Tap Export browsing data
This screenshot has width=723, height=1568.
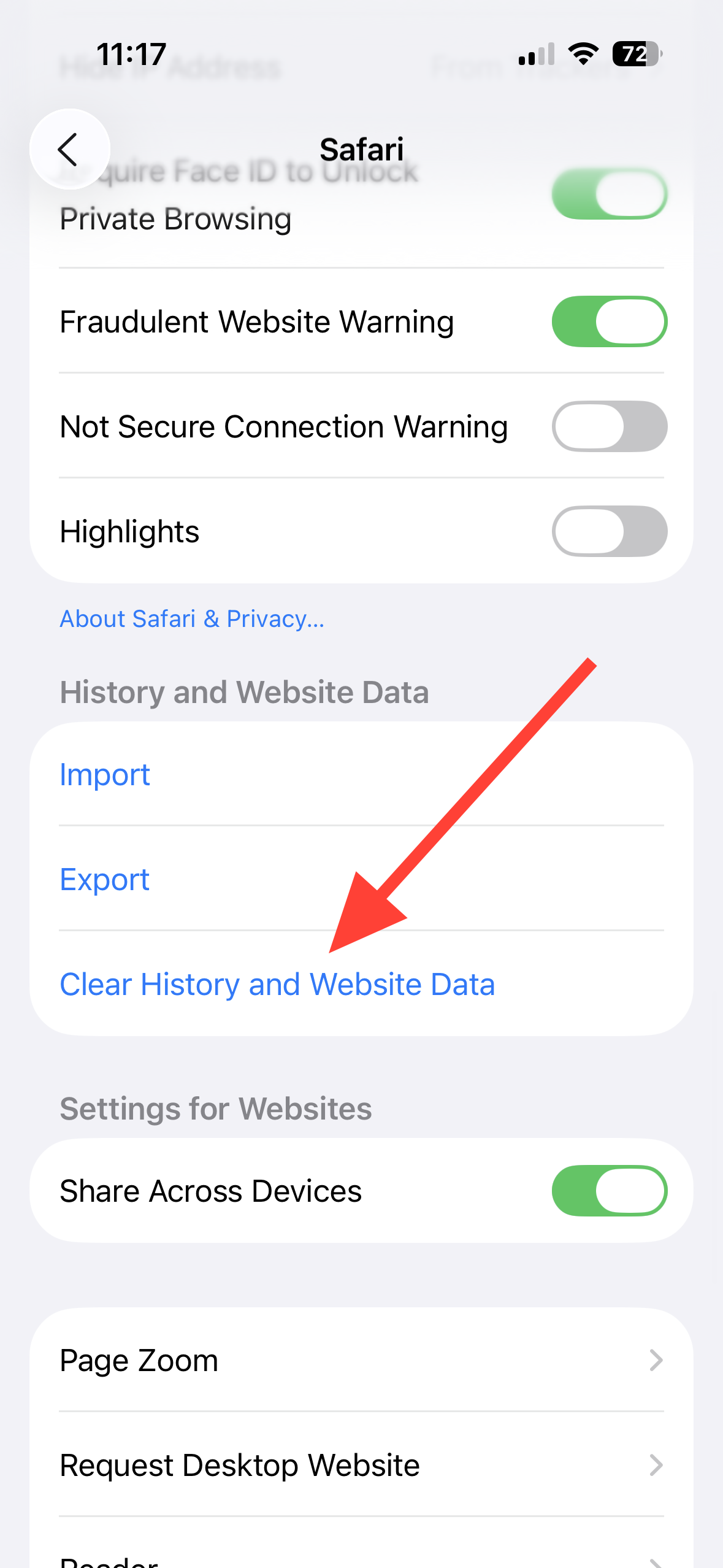[105, 879]
